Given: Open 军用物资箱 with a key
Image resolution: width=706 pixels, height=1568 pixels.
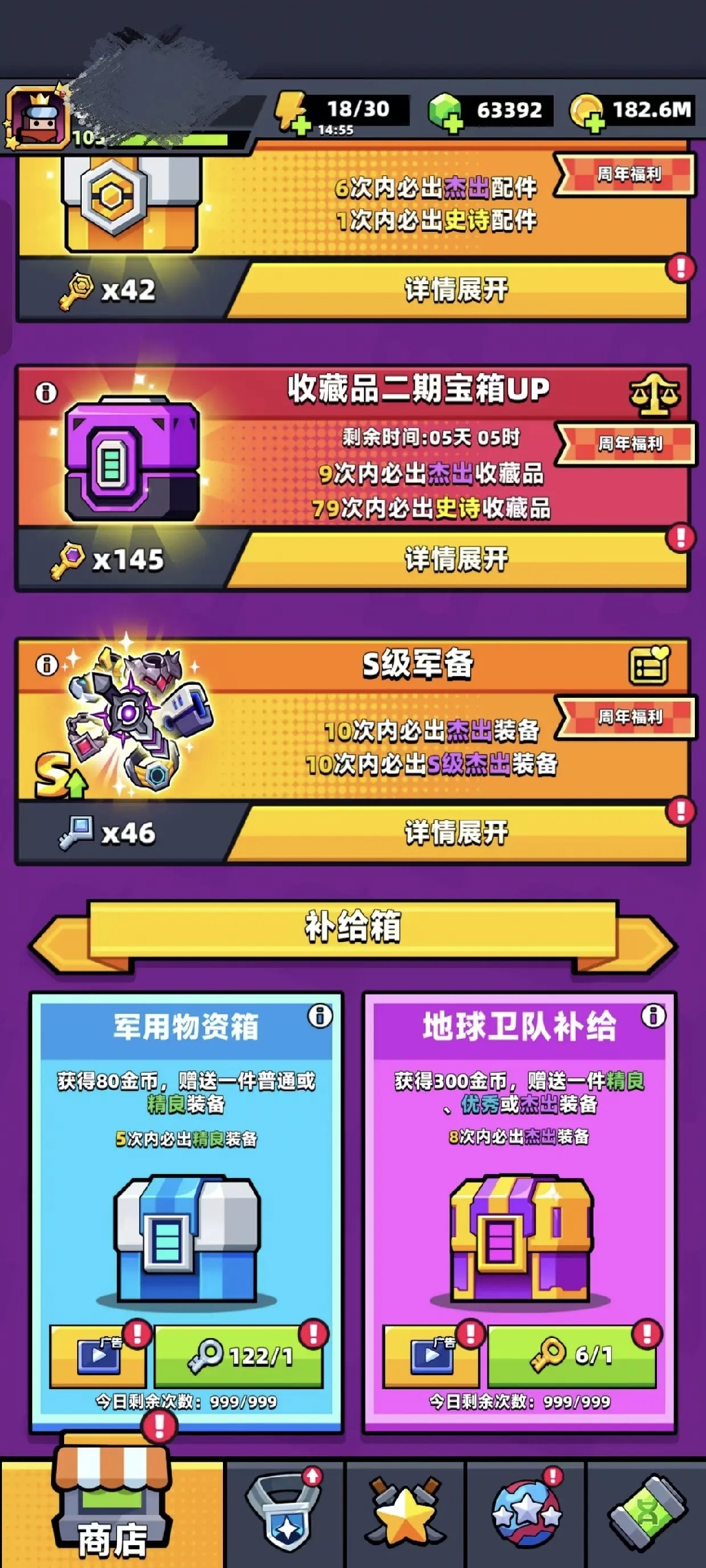Looking at the screenshot, I should click(239, 1356).
